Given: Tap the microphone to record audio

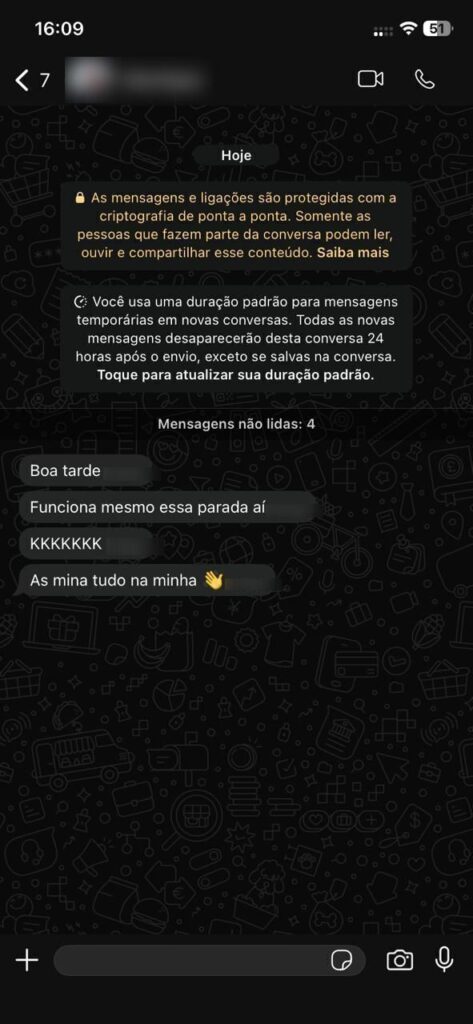Looking at the screenshot, I should (x=444, y=959).
